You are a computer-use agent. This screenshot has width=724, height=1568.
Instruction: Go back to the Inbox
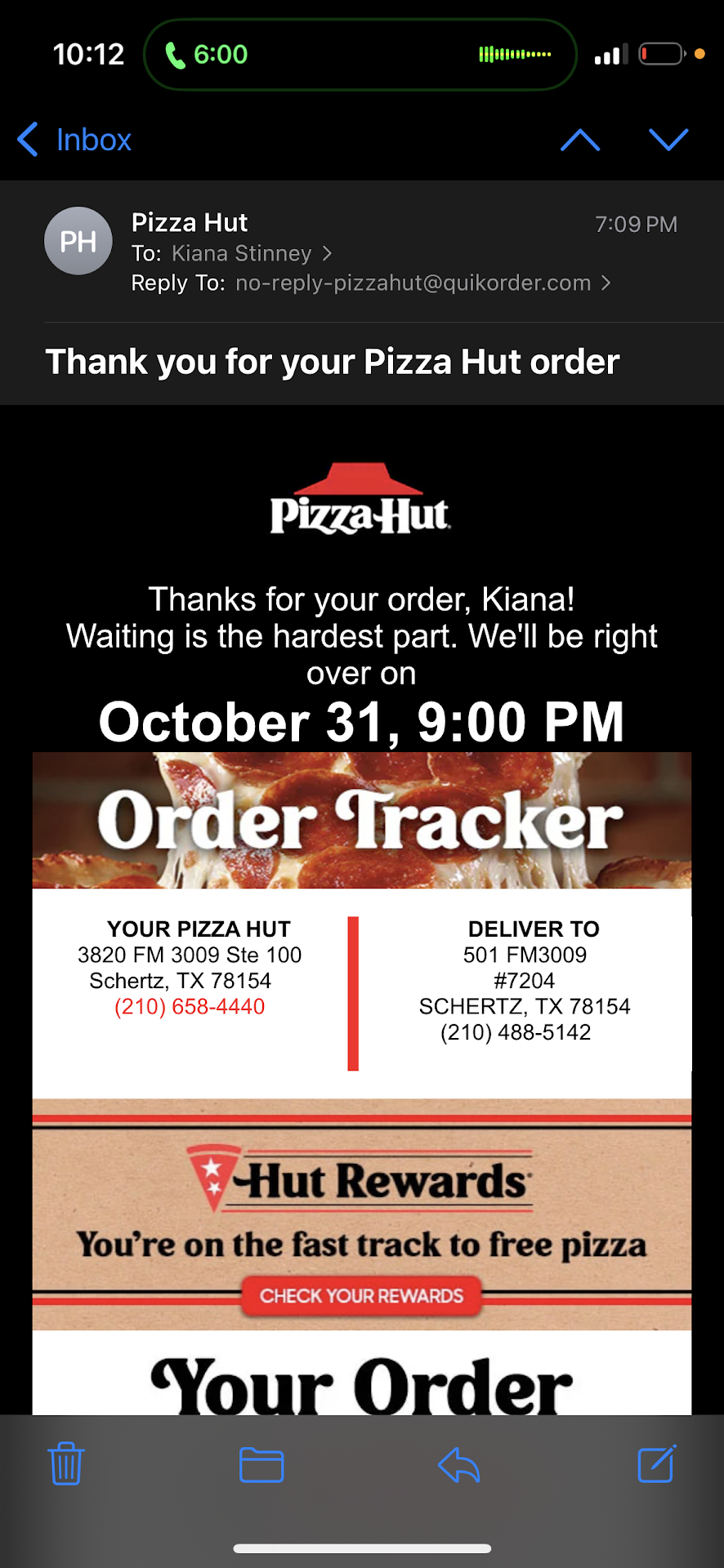(x=75, y=140)
